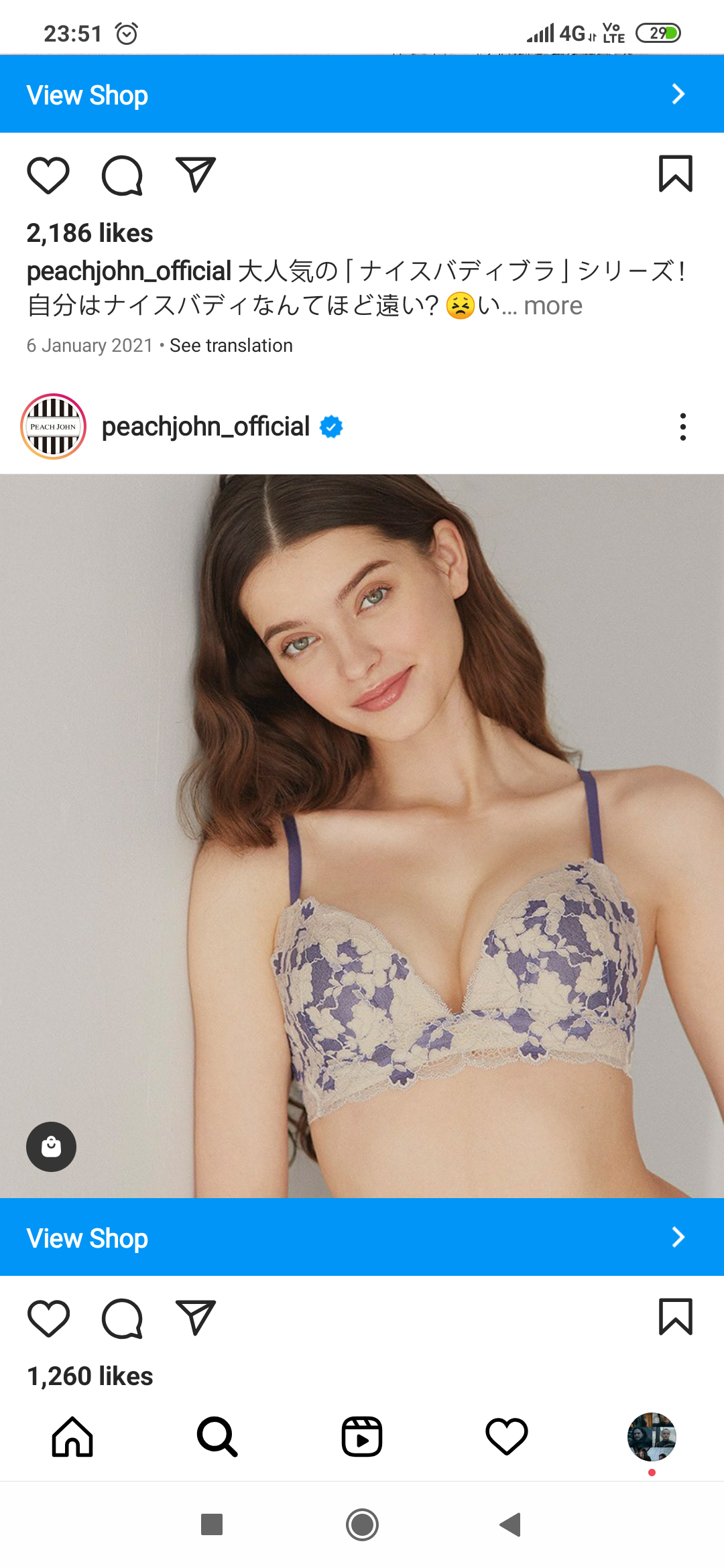Image resolution: width=724 pixels, height=1568 pixels.
Task: Go to the Home feed tab
Action: point(72,1437)
